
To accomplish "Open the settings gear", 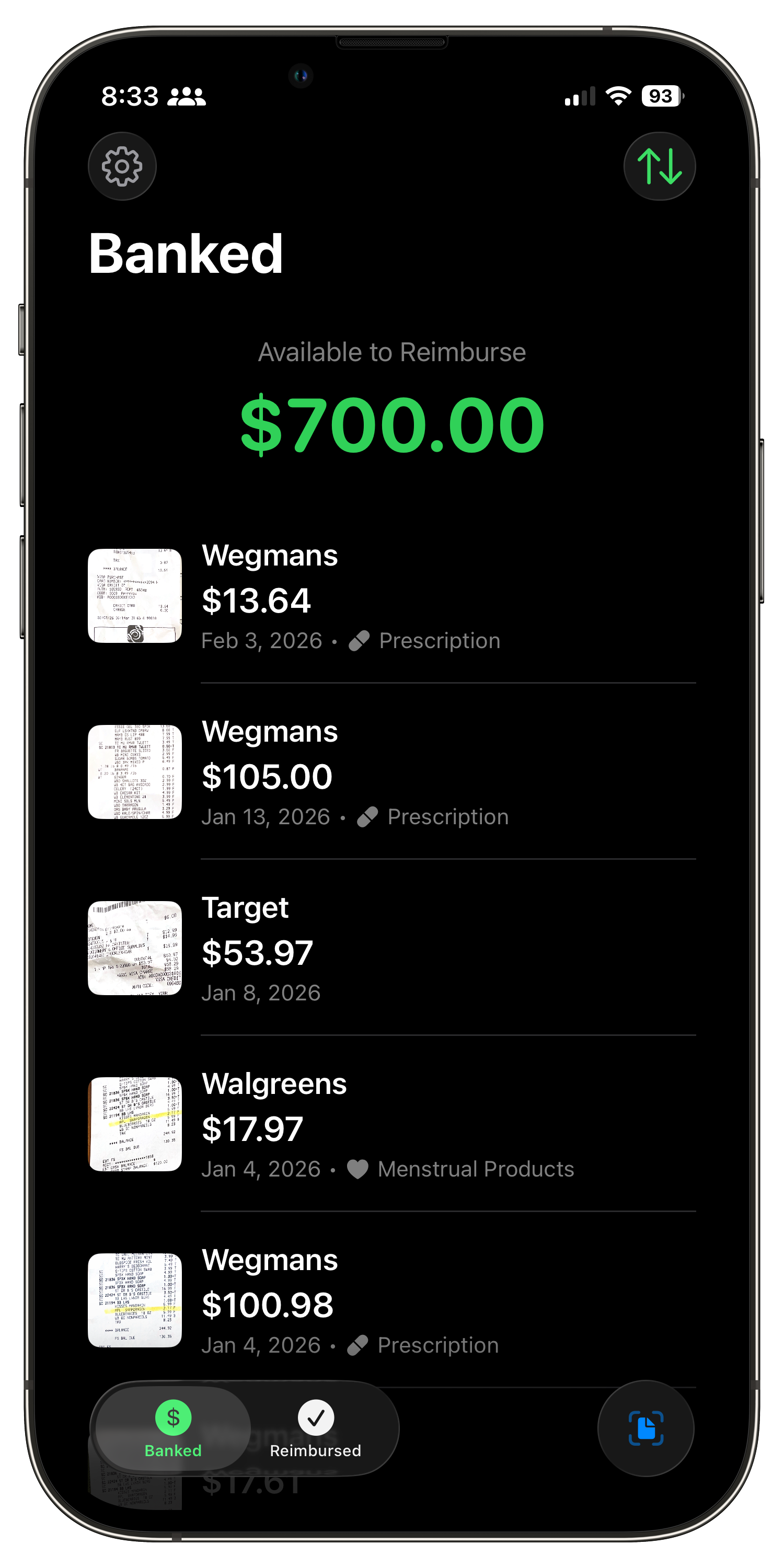I will pyautogui.click(x=123, y=166).
